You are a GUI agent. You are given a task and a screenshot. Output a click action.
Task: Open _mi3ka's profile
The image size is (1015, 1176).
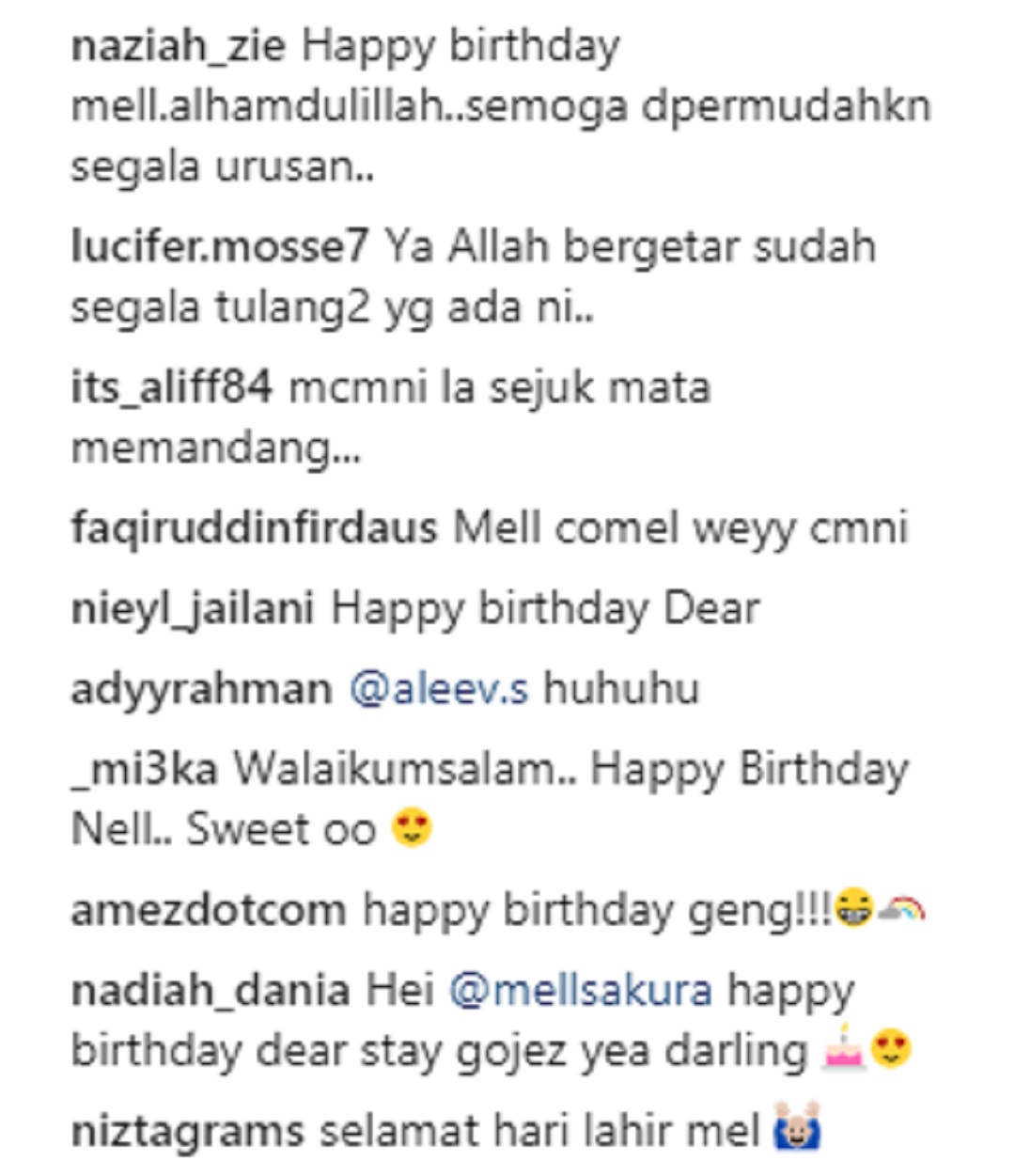tap(144, 770)
